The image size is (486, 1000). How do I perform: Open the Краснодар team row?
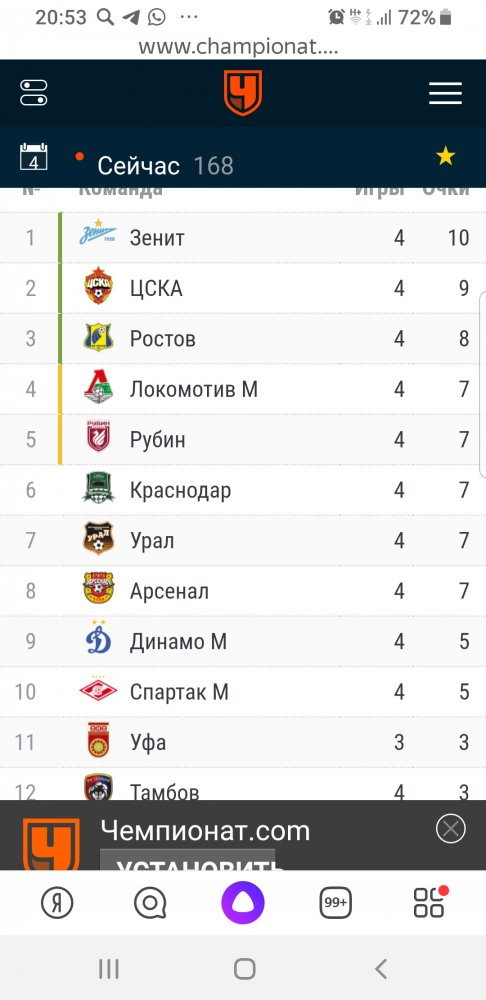coord(243,490)
